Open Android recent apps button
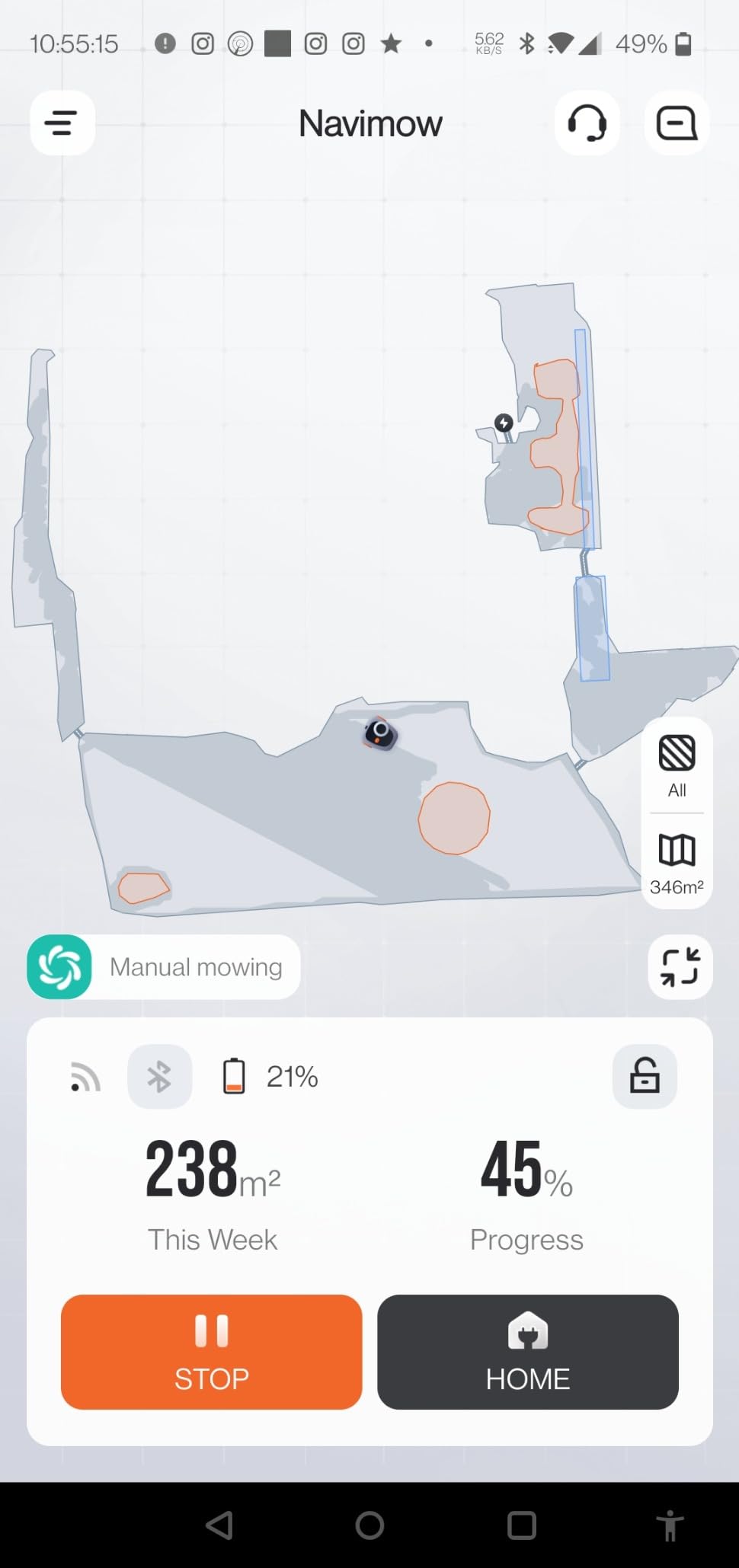The image size is (739, 1568). [x=520, y=1525]
